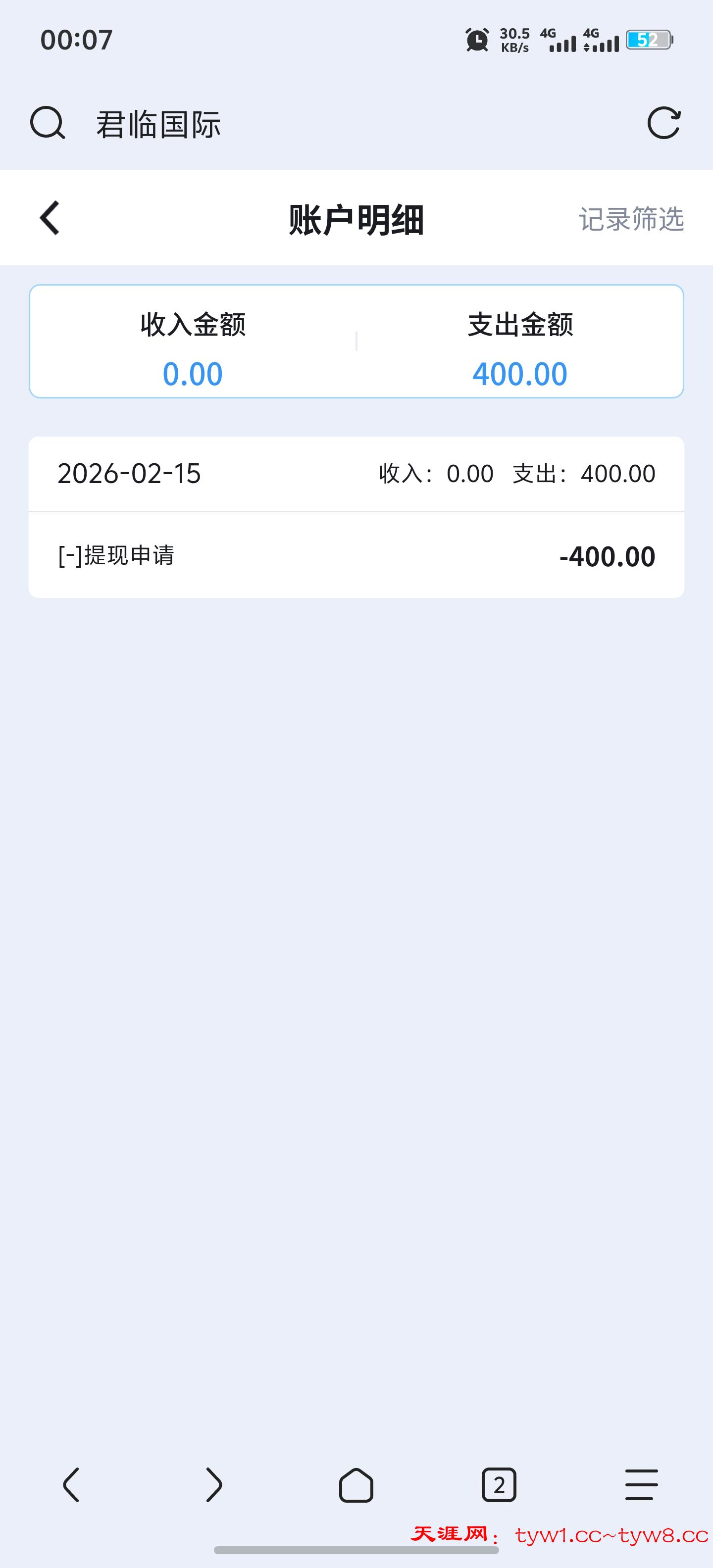View the 2 open browser tabs
This screenshot has height=1568, width=713.
point(499,1485)
